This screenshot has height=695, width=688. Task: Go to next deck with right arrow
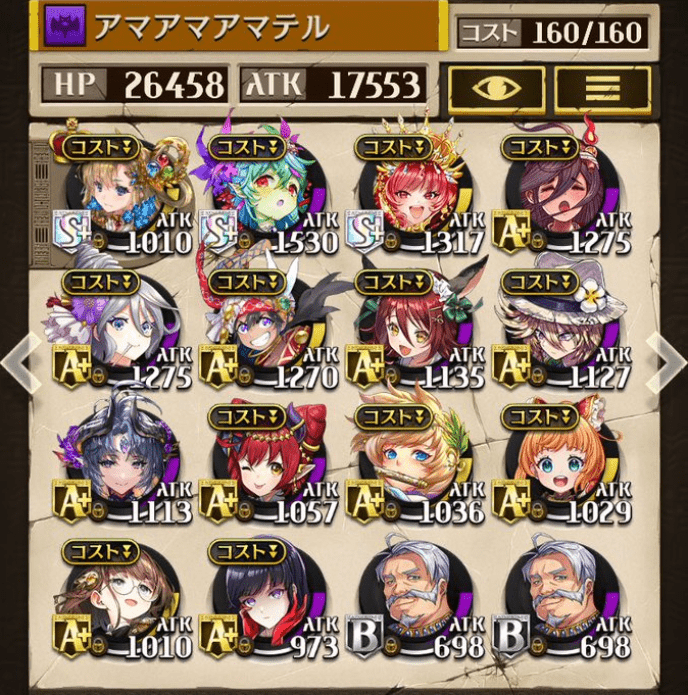point(667,361)
